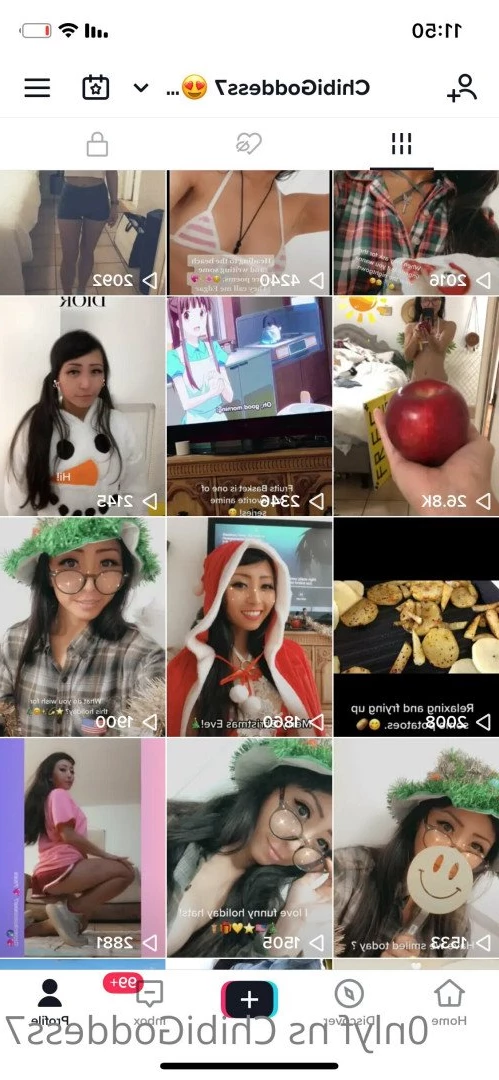Open the video with 4240 views
The width and height of the screenshot is (499, 1080).
250,233
